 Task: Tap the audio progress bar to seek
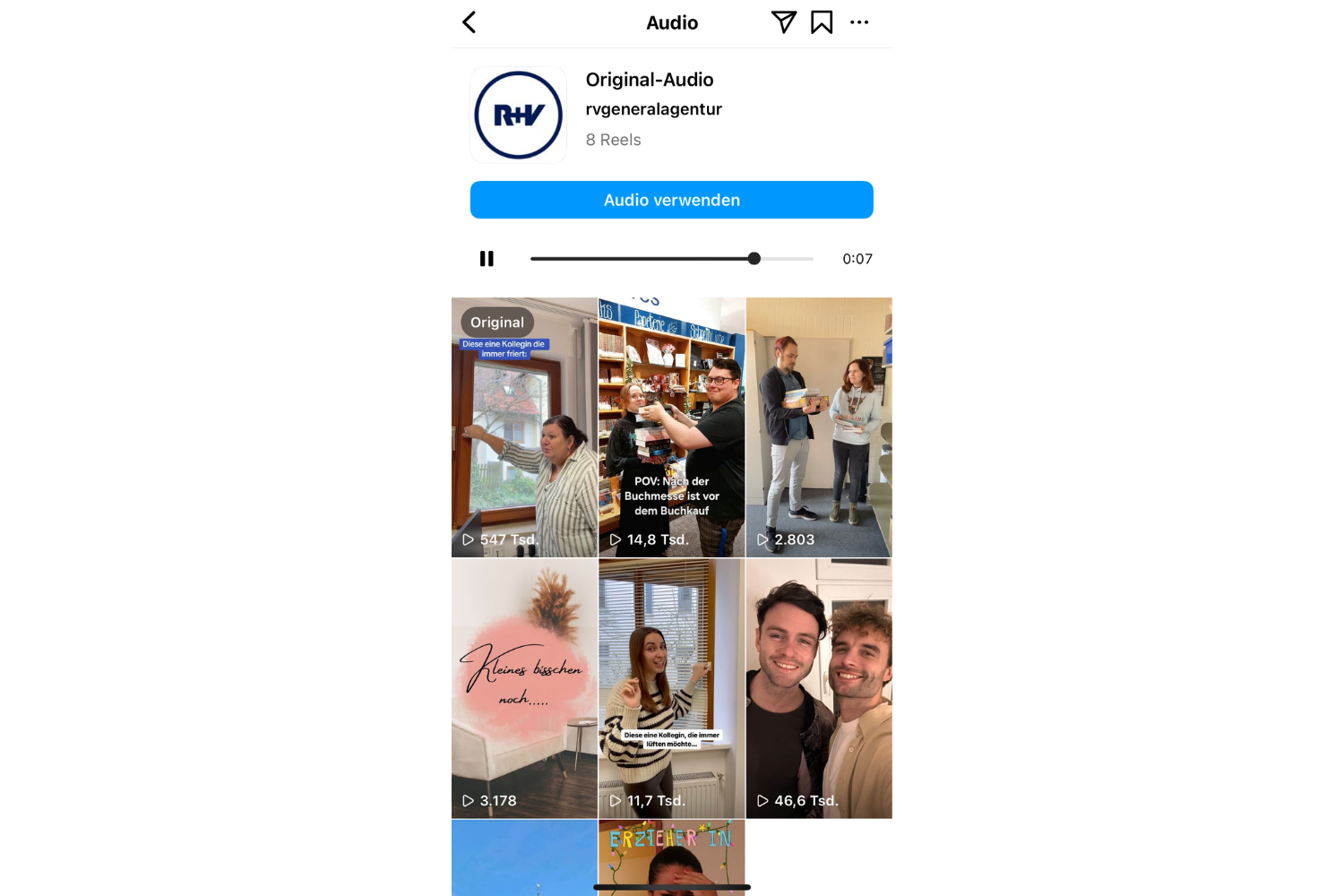point(671,259)
